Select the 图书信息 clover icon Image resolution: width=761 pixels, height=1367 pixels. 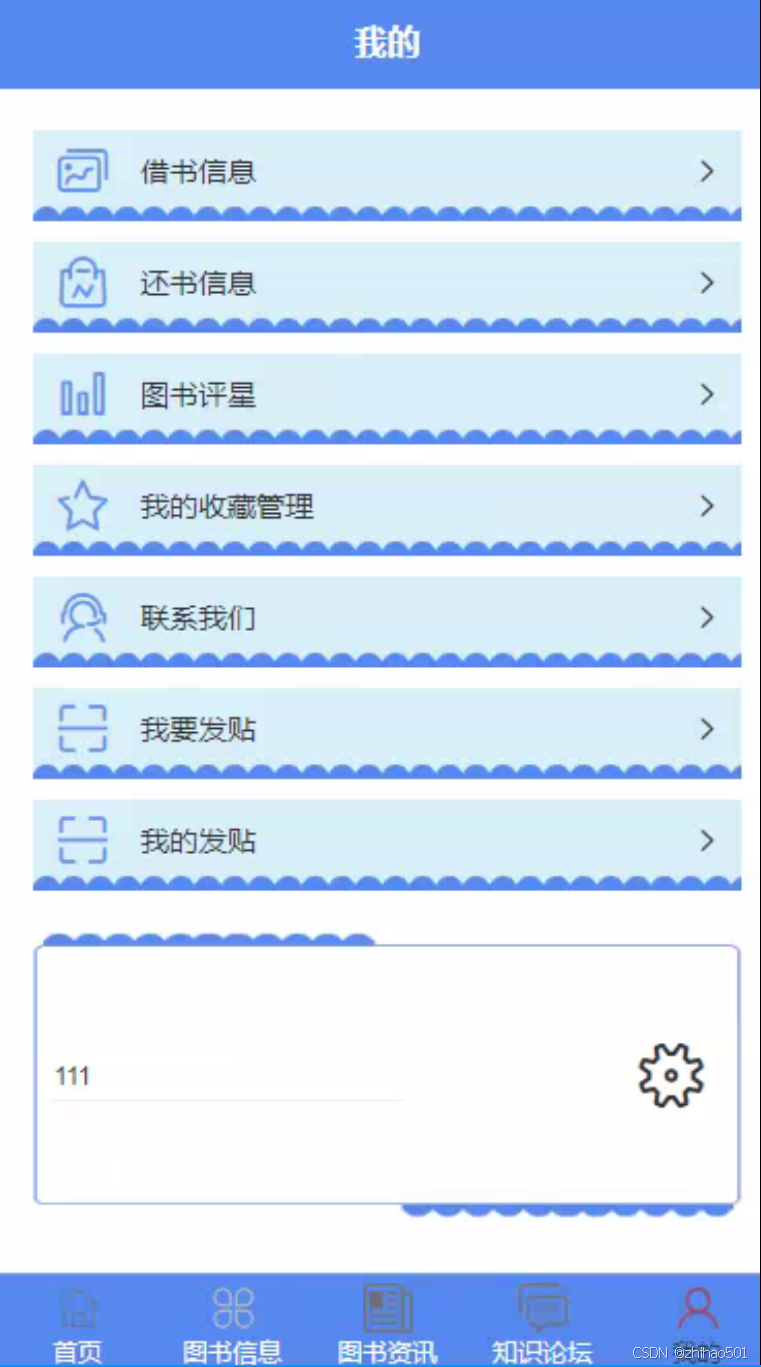[231, 1307]
